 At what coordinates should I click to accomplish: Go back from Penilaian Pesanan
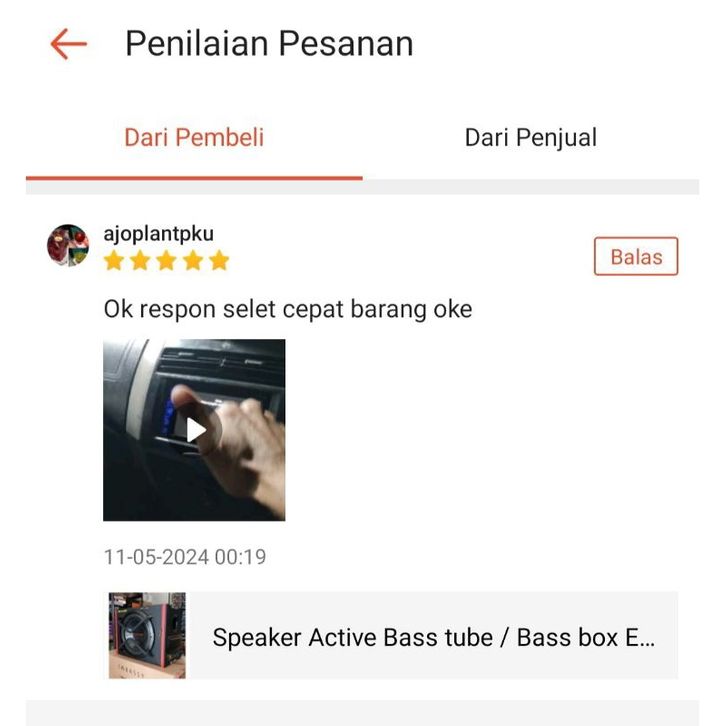point(68,44)
